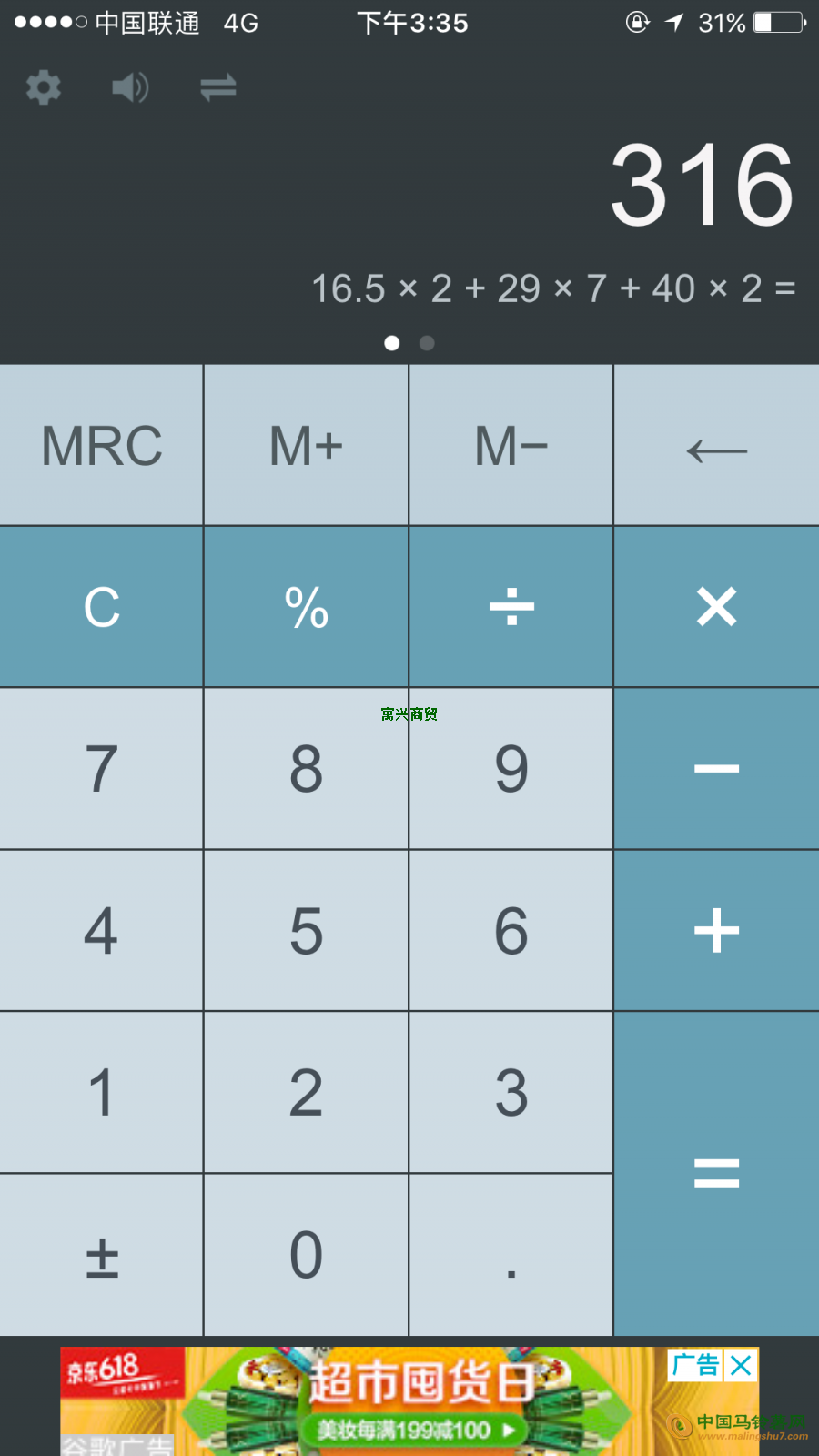Subtract from memory with M−
The height and width of the screenshot is (1456, 819).
point(511,445)
